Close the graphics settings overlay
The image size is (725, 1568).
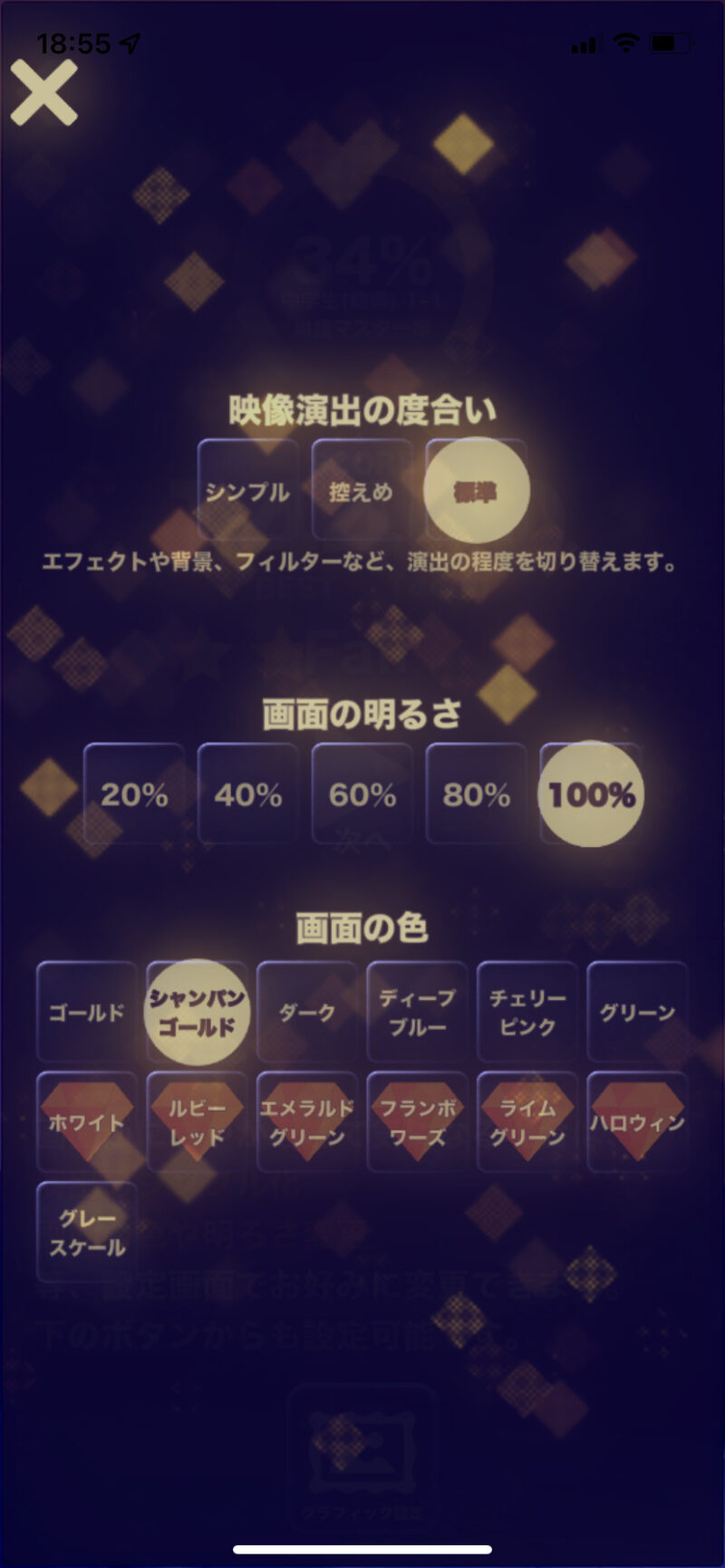43,92
